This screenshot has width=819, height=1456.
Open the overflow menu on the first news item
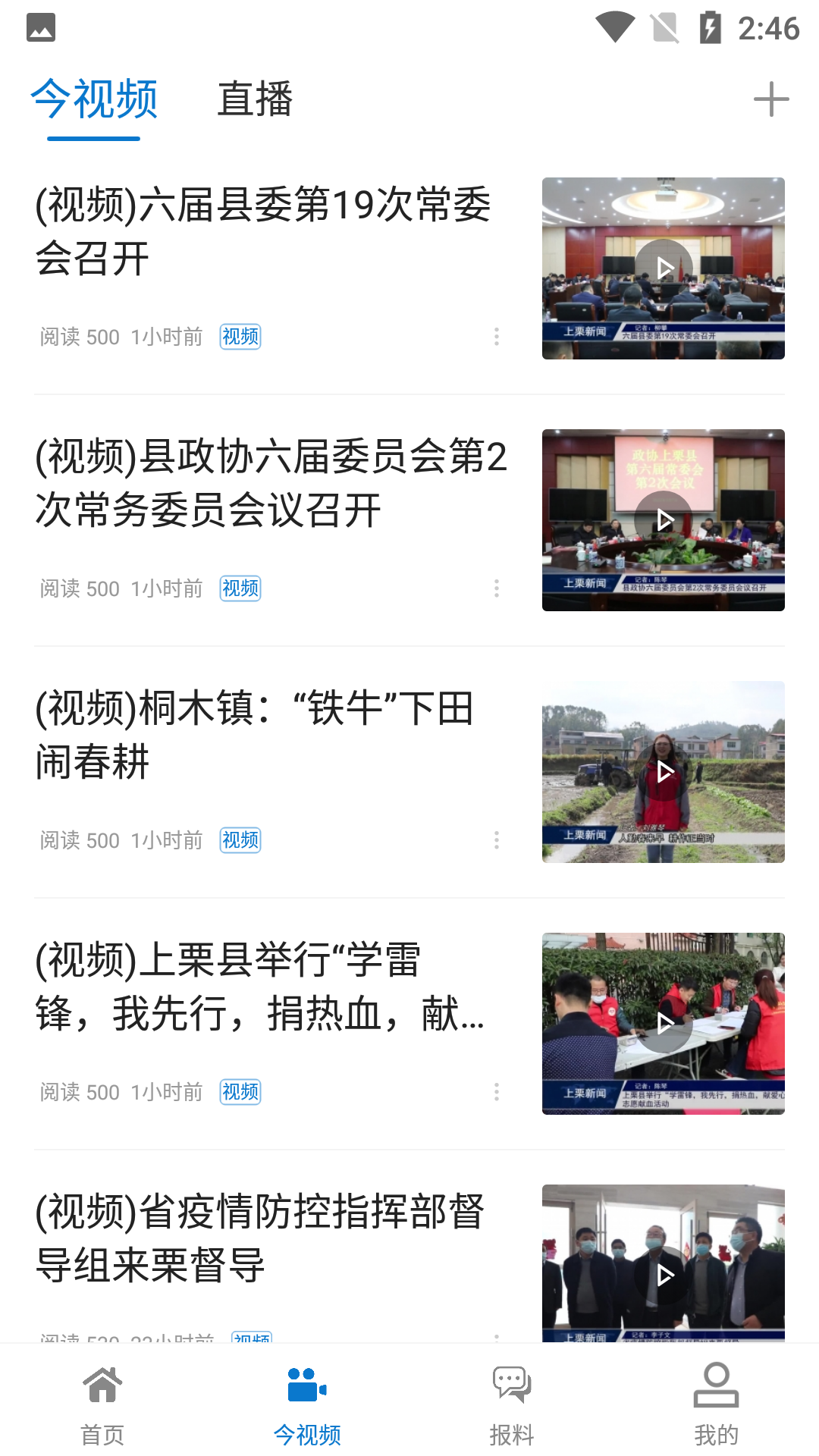[497, 336]
